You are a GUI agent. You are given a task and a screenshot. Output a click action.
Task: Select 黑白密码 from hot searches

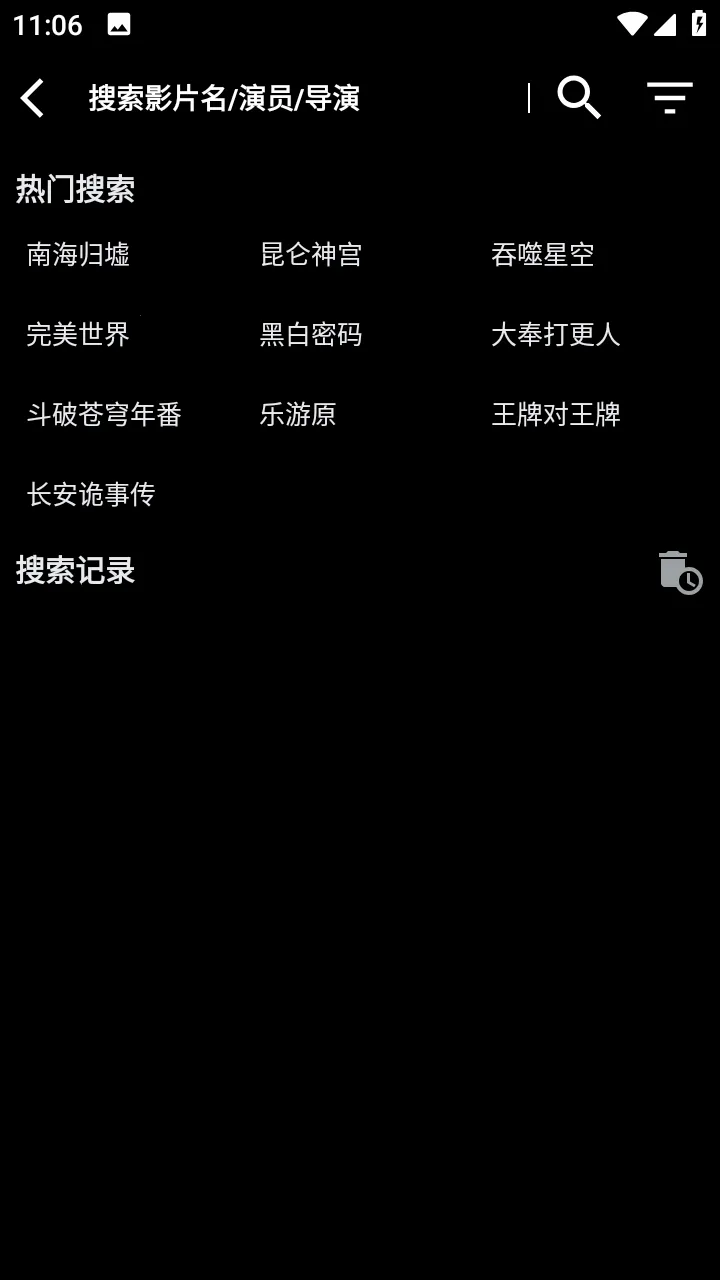312,335
